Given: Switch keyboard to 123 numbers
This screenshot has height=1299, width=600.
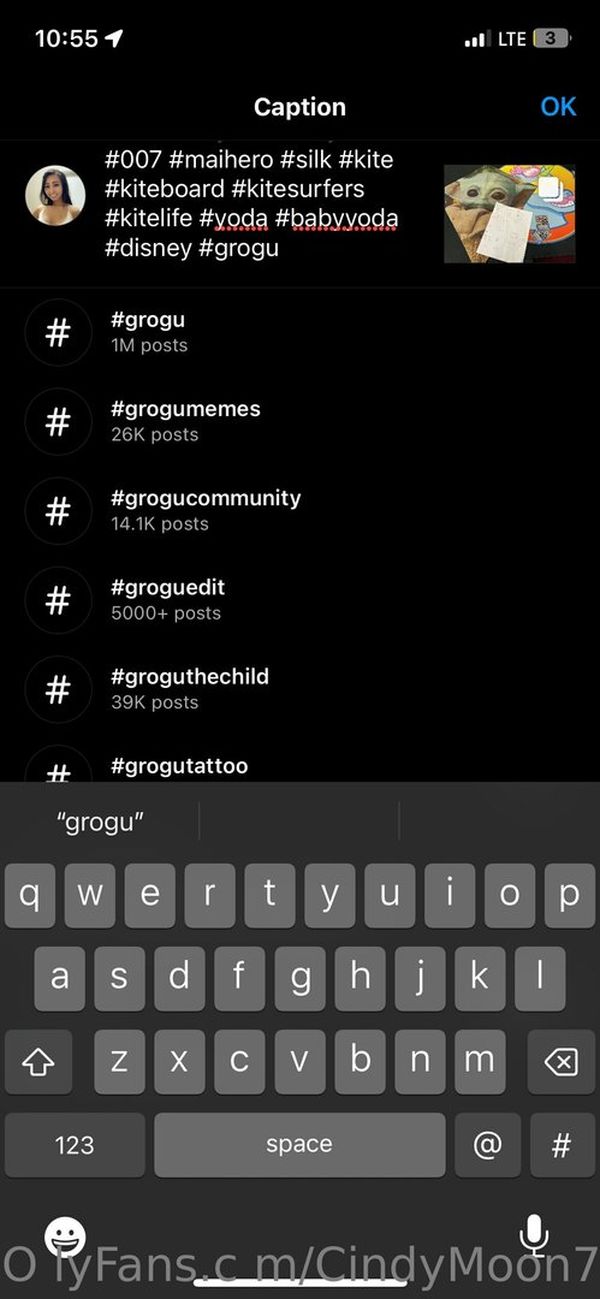Looking at the screenshot, I should coord(75,1144).
